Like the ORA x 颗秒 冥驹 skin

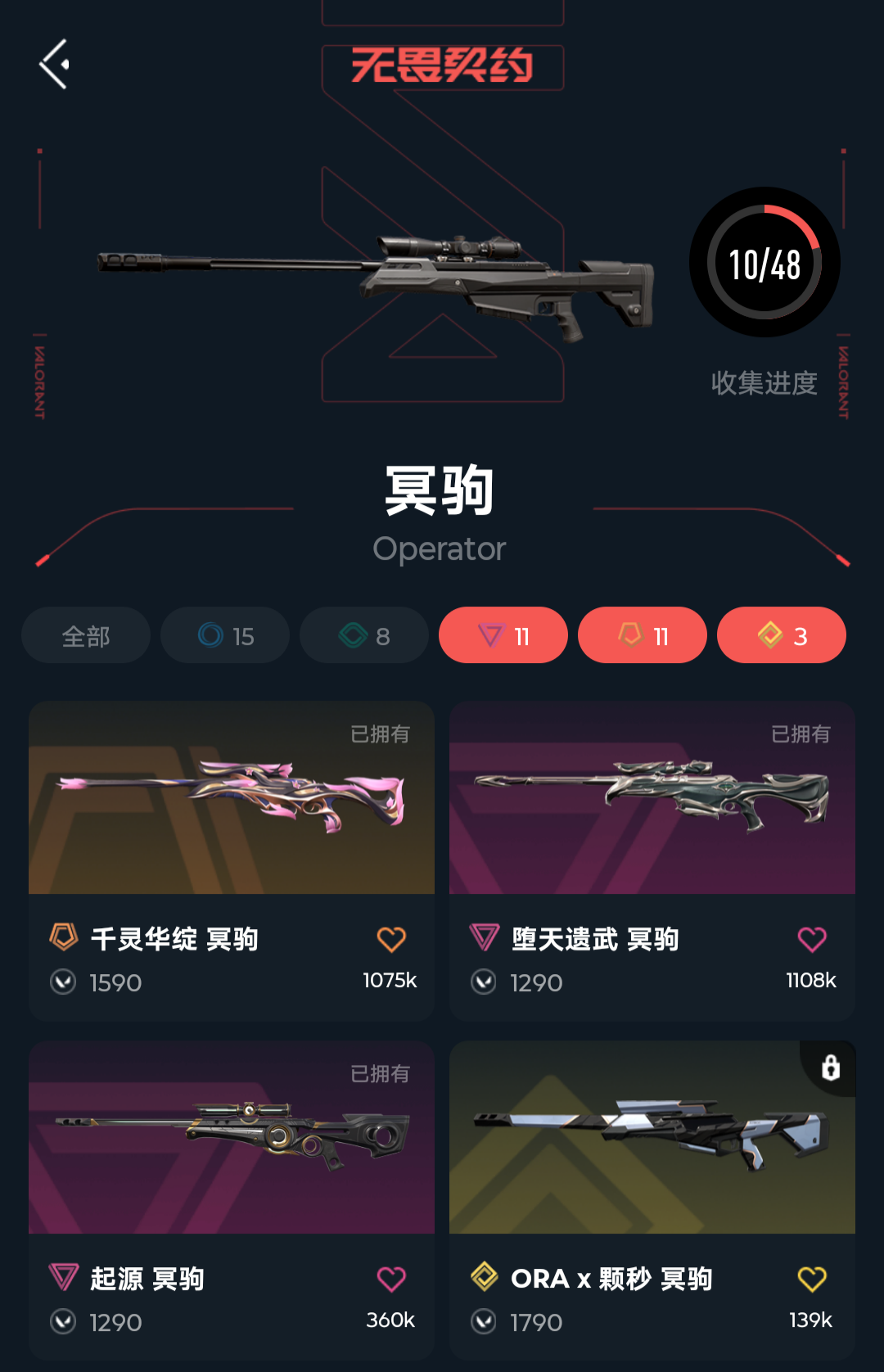[x=812, y=1279]
